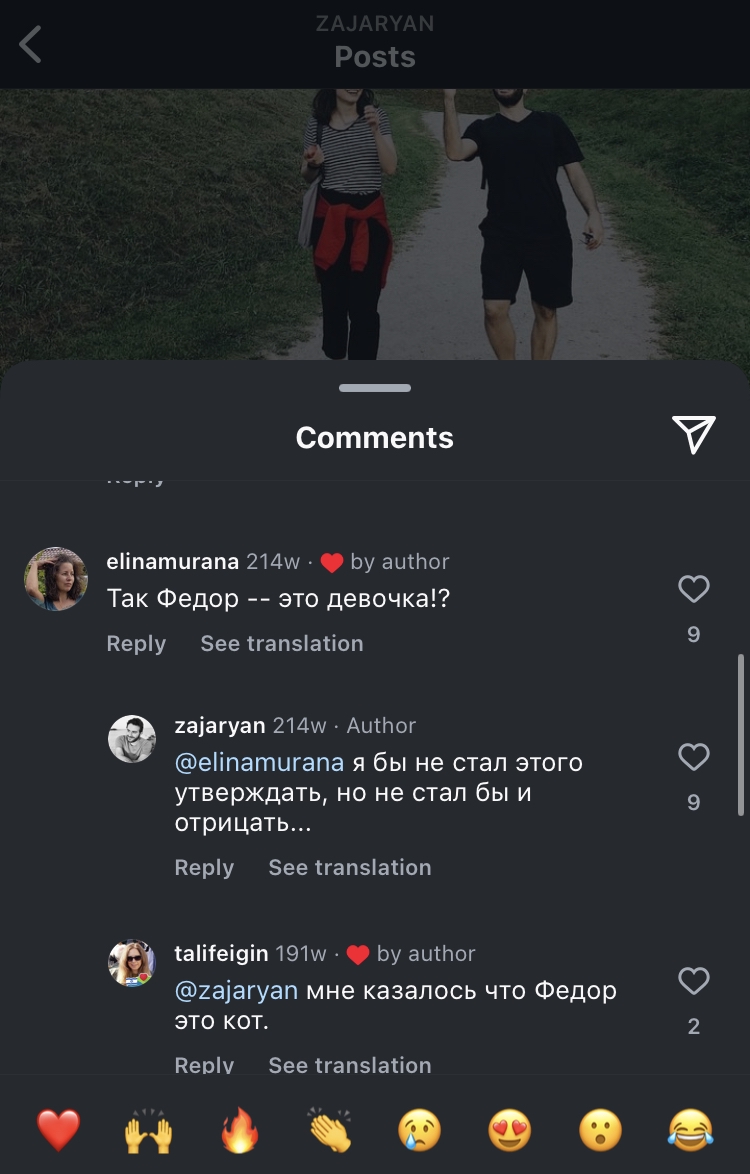Screen dimensions: 750x1174
Task: Insert the fire emoji
Action: [x=239, y=1131]
